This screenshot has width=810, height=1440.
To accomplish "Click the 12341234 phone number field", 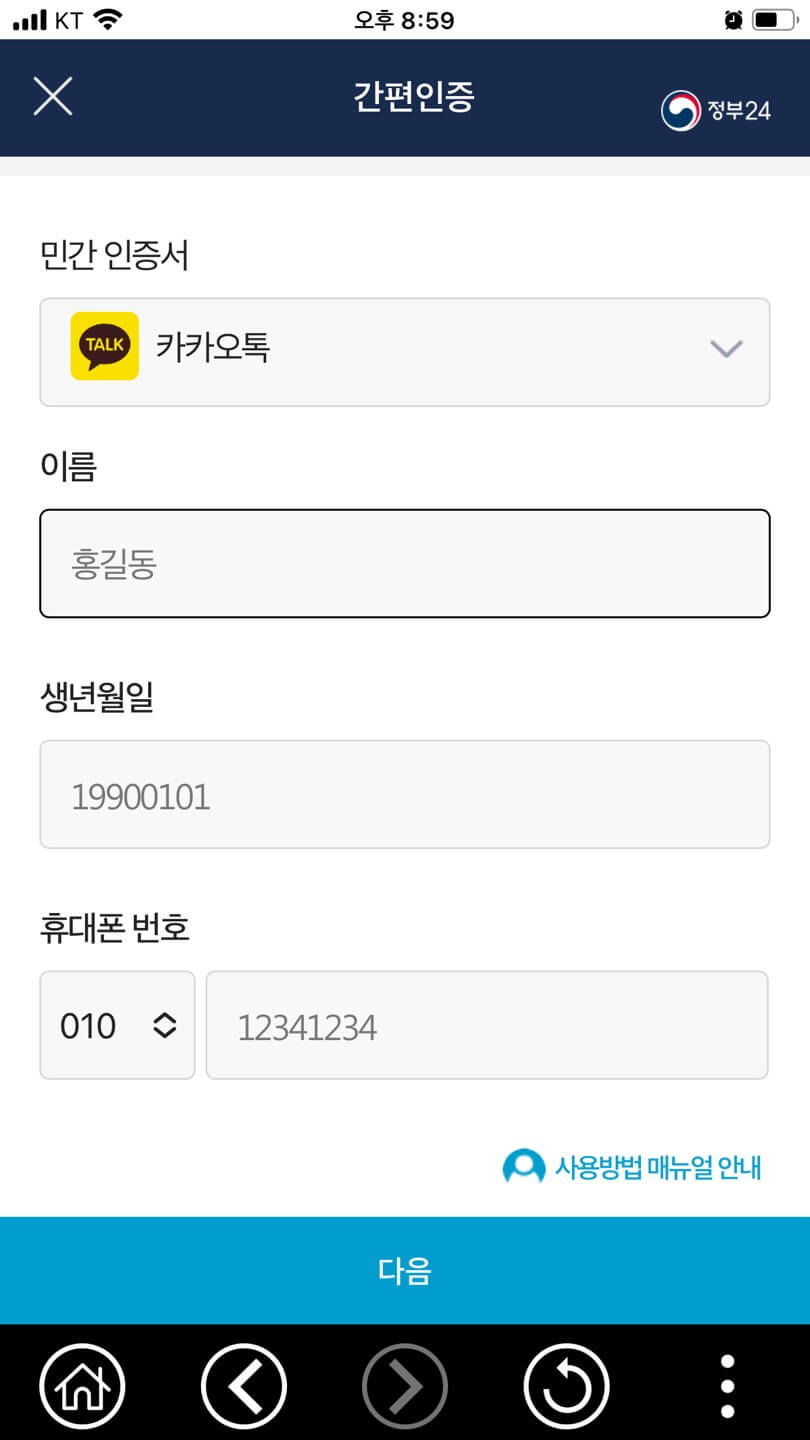I will [x=487, y=1025].
